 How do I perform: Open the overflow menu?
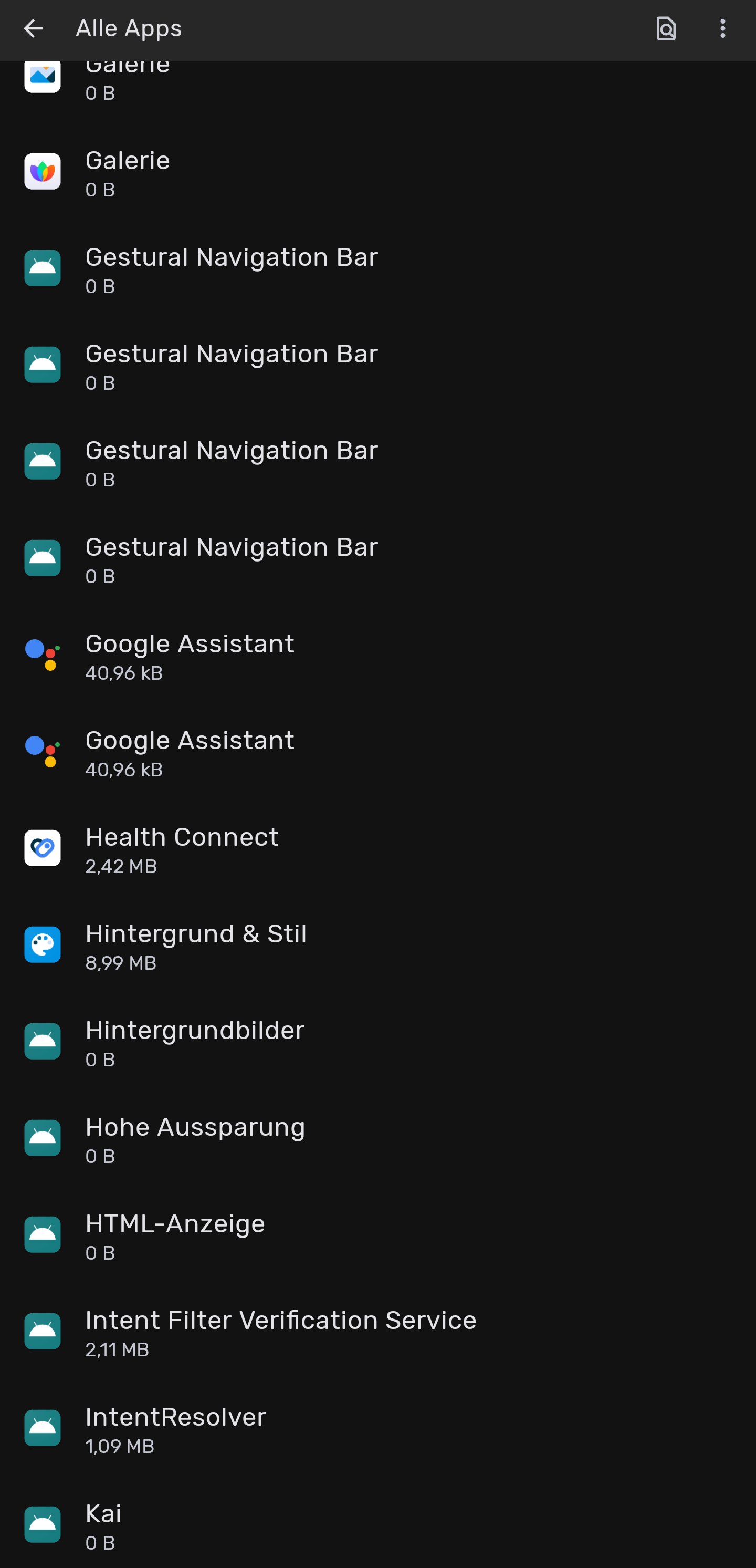pyautogui.click(x=722, y=28)
